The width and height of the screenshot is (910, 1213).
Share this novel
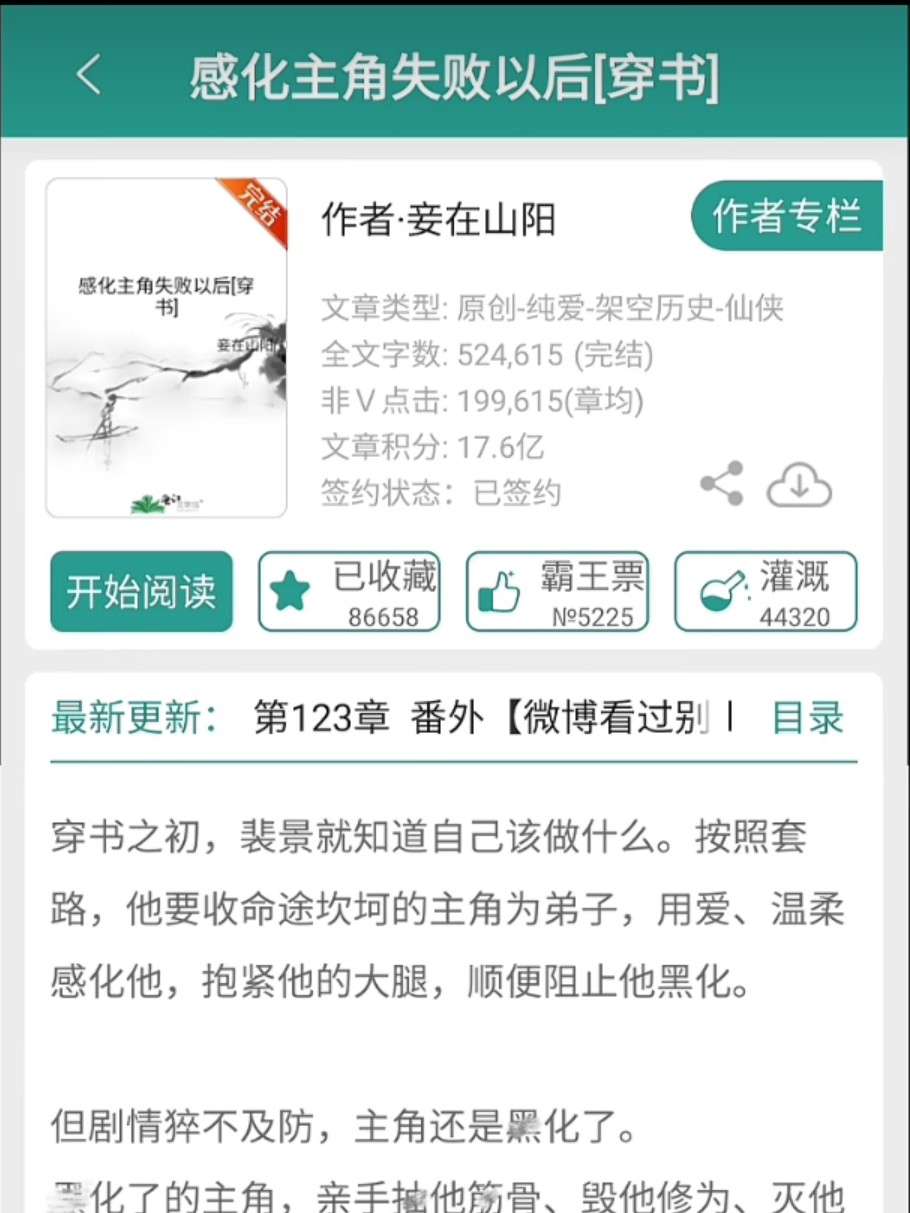click(721, 485)
